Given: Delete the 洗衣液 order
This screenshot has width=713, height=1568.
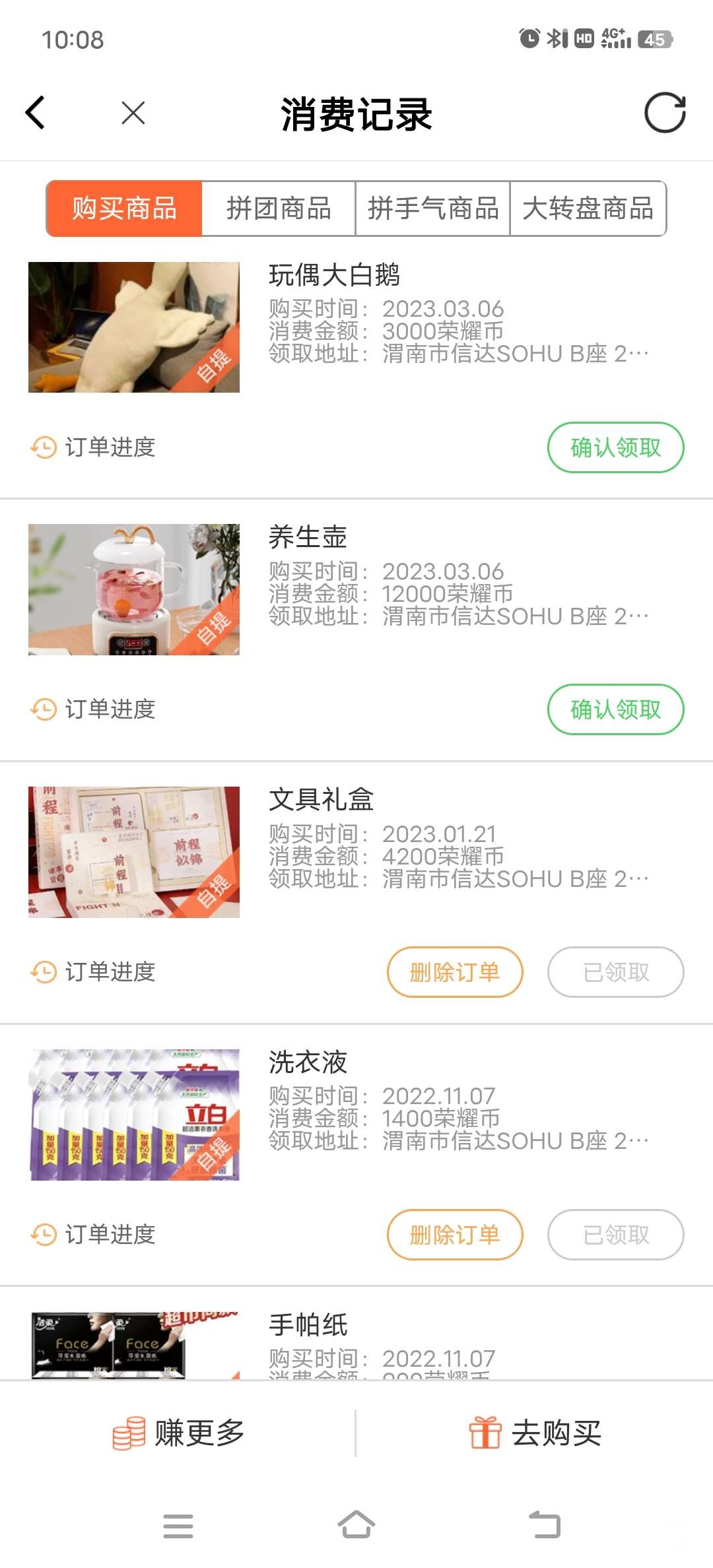Looking at the screenshot, I should click(455, 1235).
